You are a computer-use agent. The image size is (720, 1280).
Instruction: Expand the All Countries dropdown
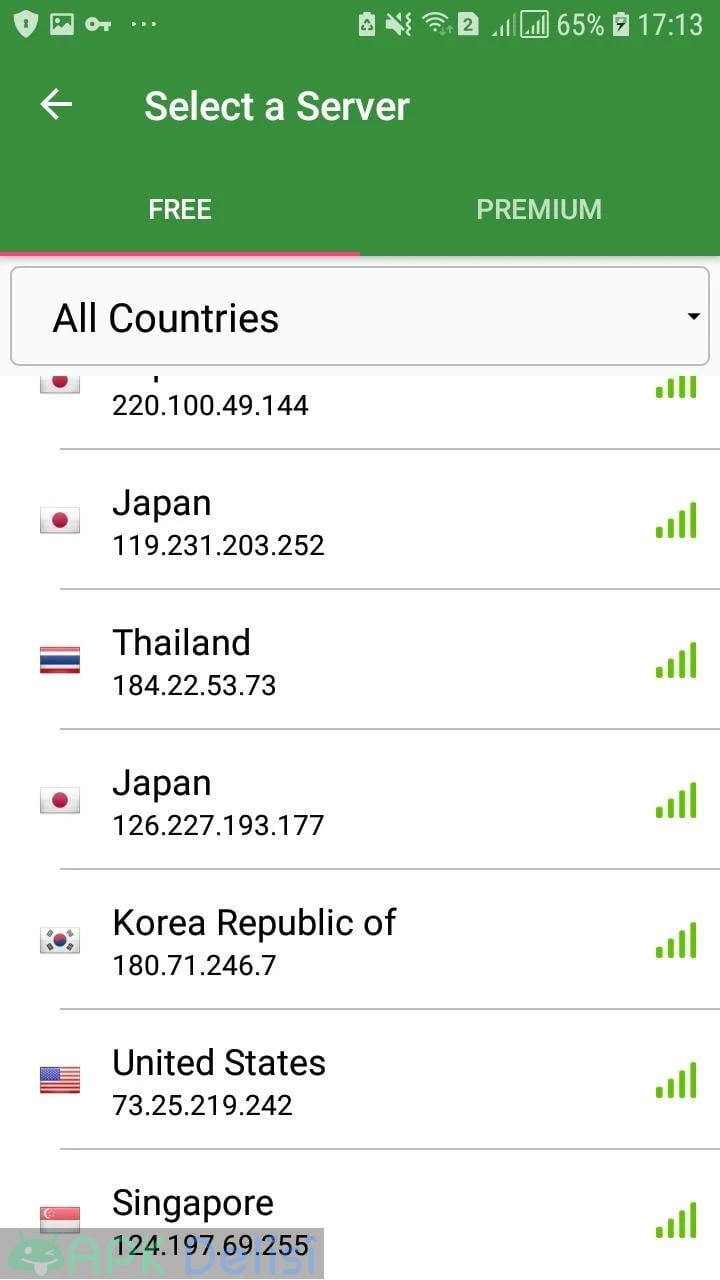(360, 317)
